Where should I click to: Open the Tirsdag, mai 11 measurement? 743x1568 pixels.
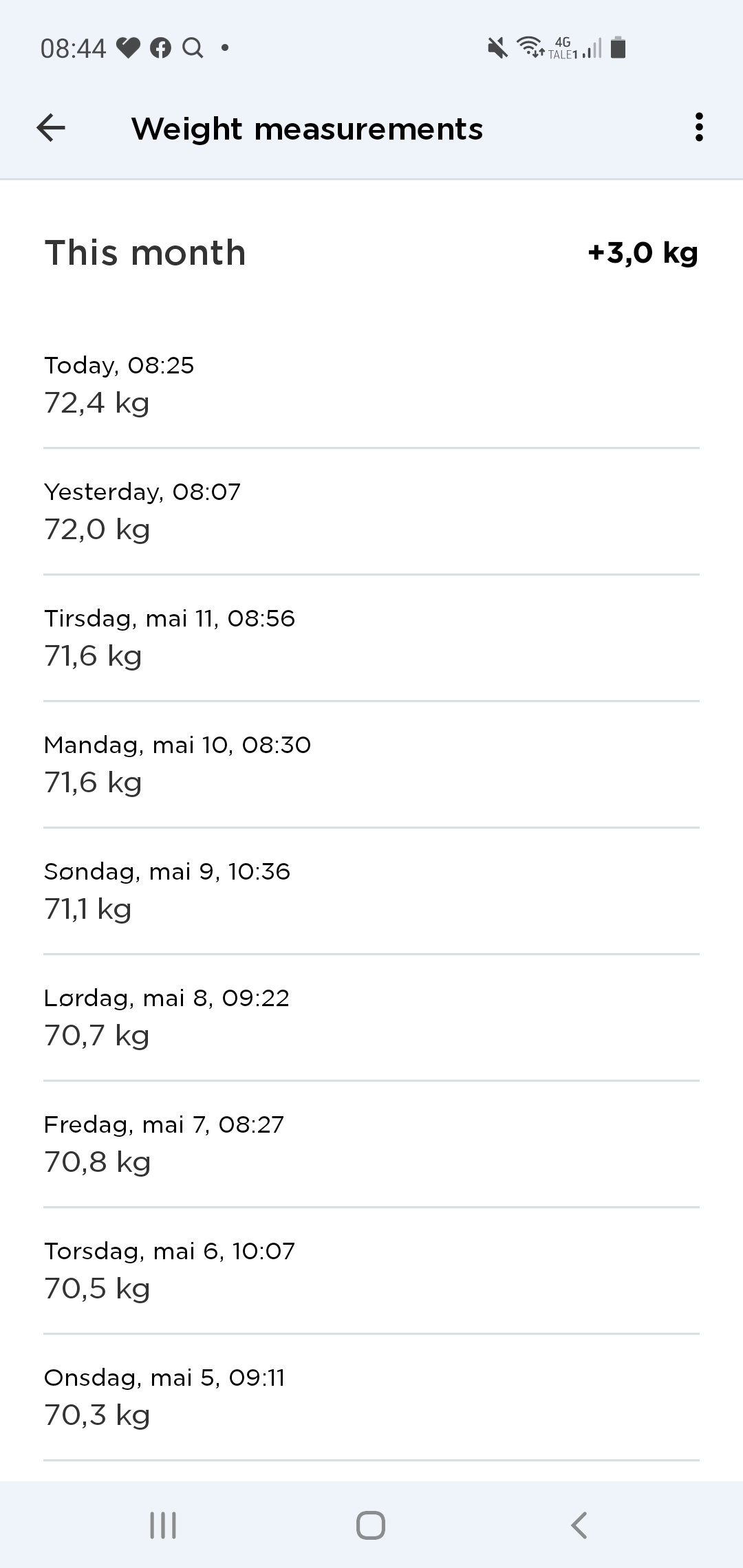(371, 638)
